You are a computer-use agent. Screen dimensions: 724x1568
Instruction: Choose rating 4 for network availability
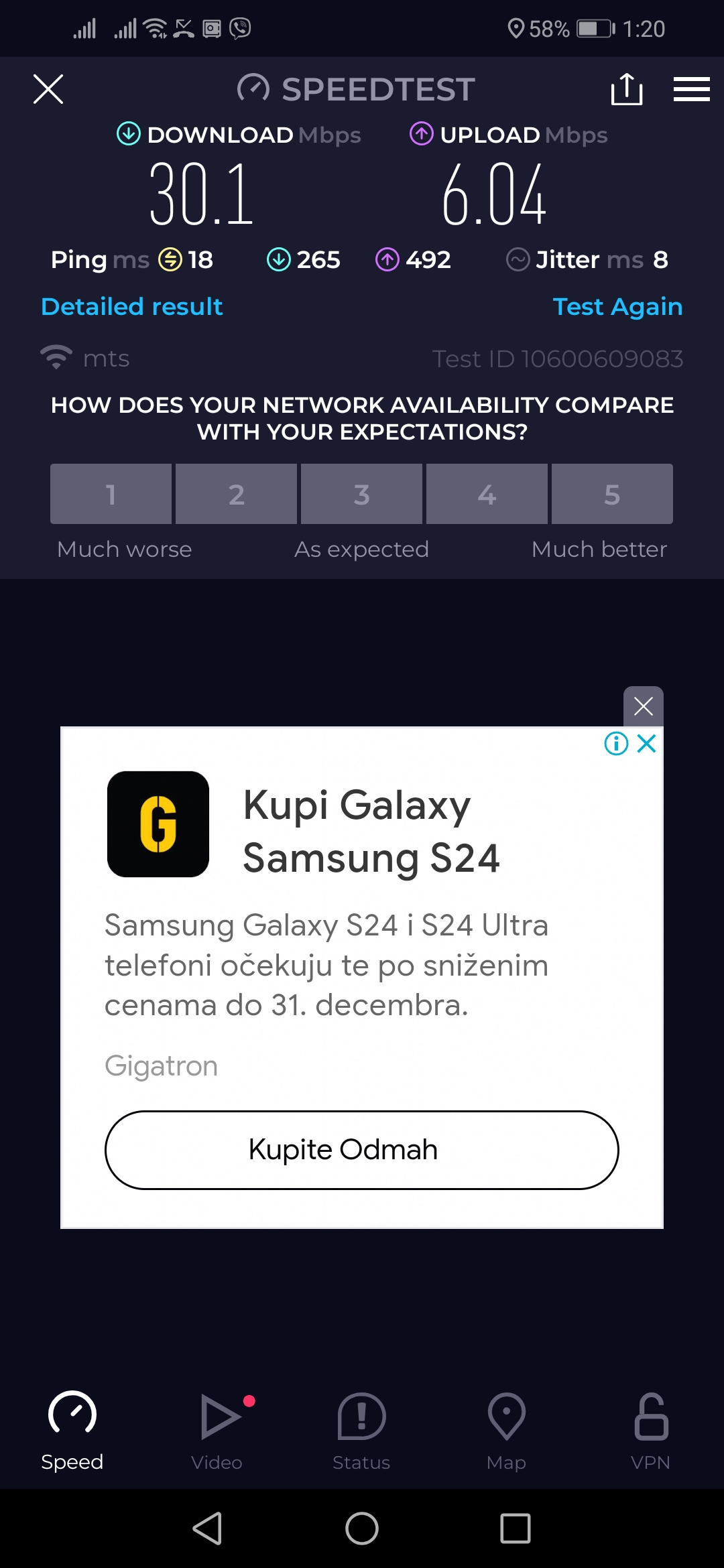click(x=487, y=494)
